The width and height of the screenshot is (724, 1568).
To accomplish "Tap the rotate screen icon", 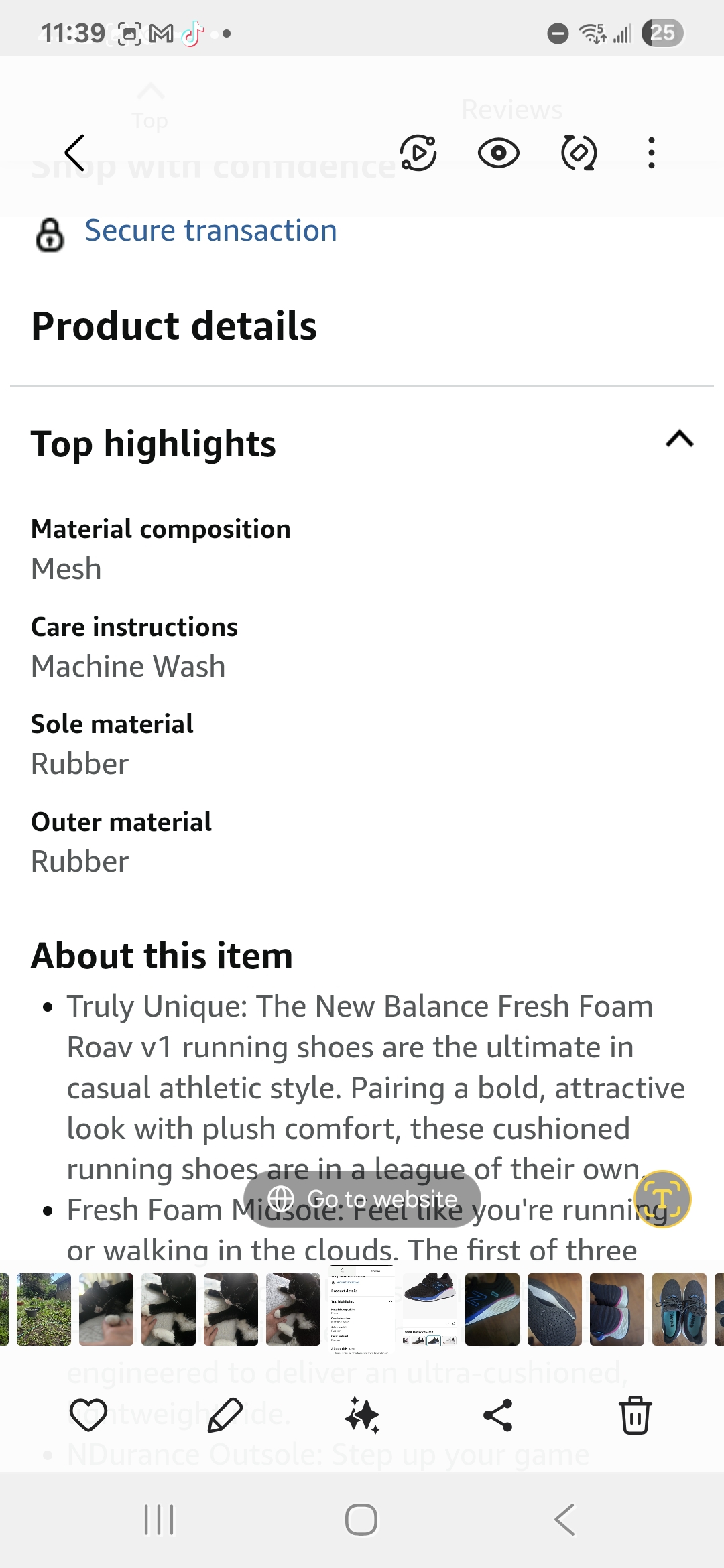I will (579, 153).
